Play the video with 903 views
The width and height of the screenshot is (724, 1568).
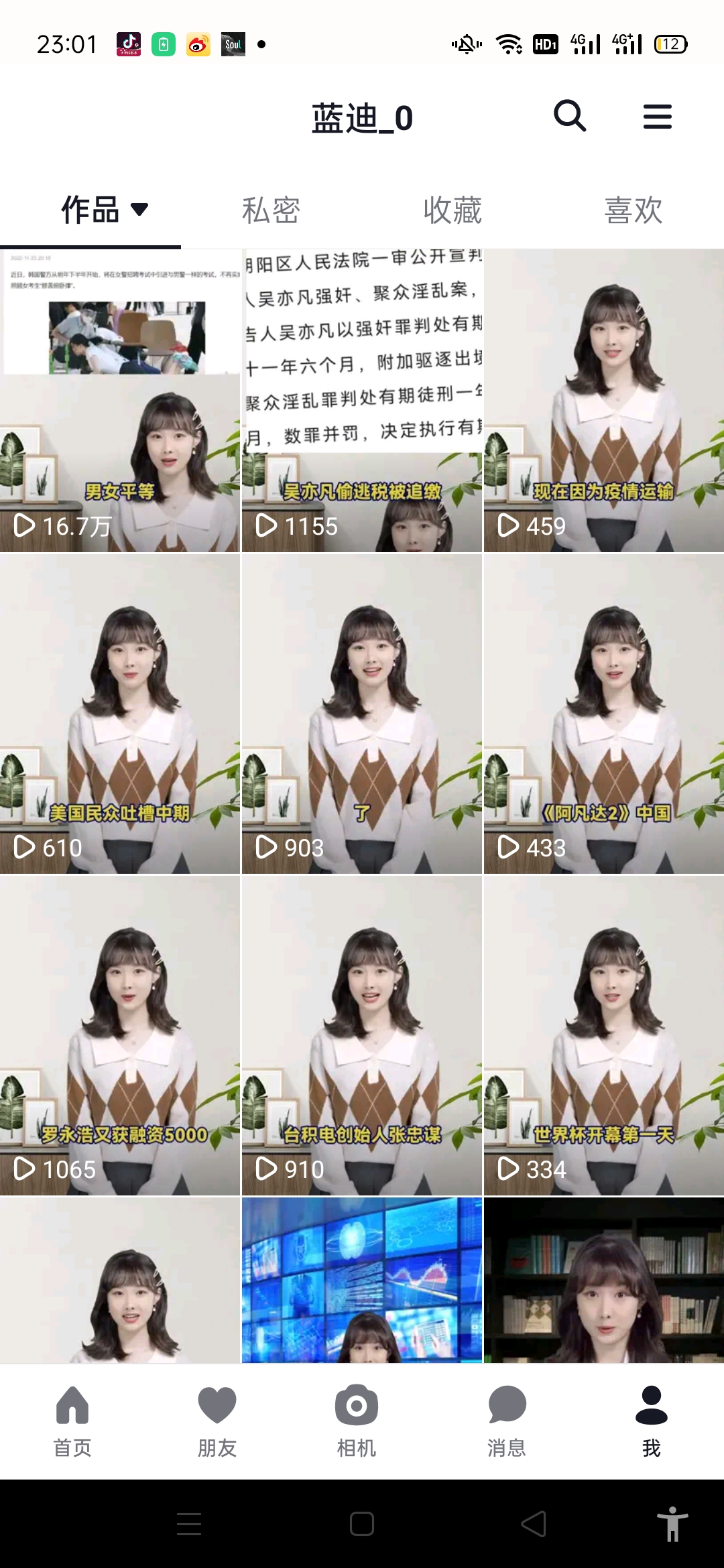click(362, 714)
